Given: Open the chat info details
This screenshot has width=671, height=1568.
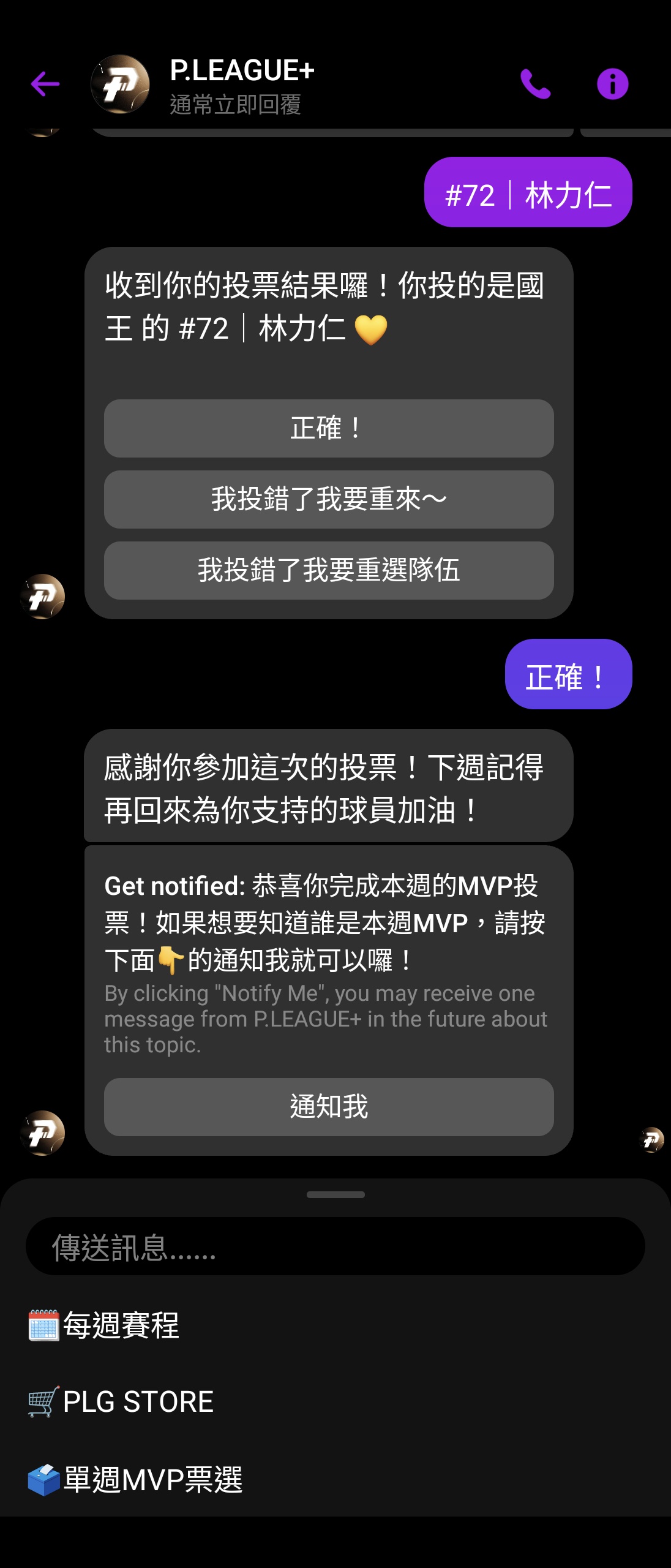Looking at the screenshot, I should click(x=612, y=84).
